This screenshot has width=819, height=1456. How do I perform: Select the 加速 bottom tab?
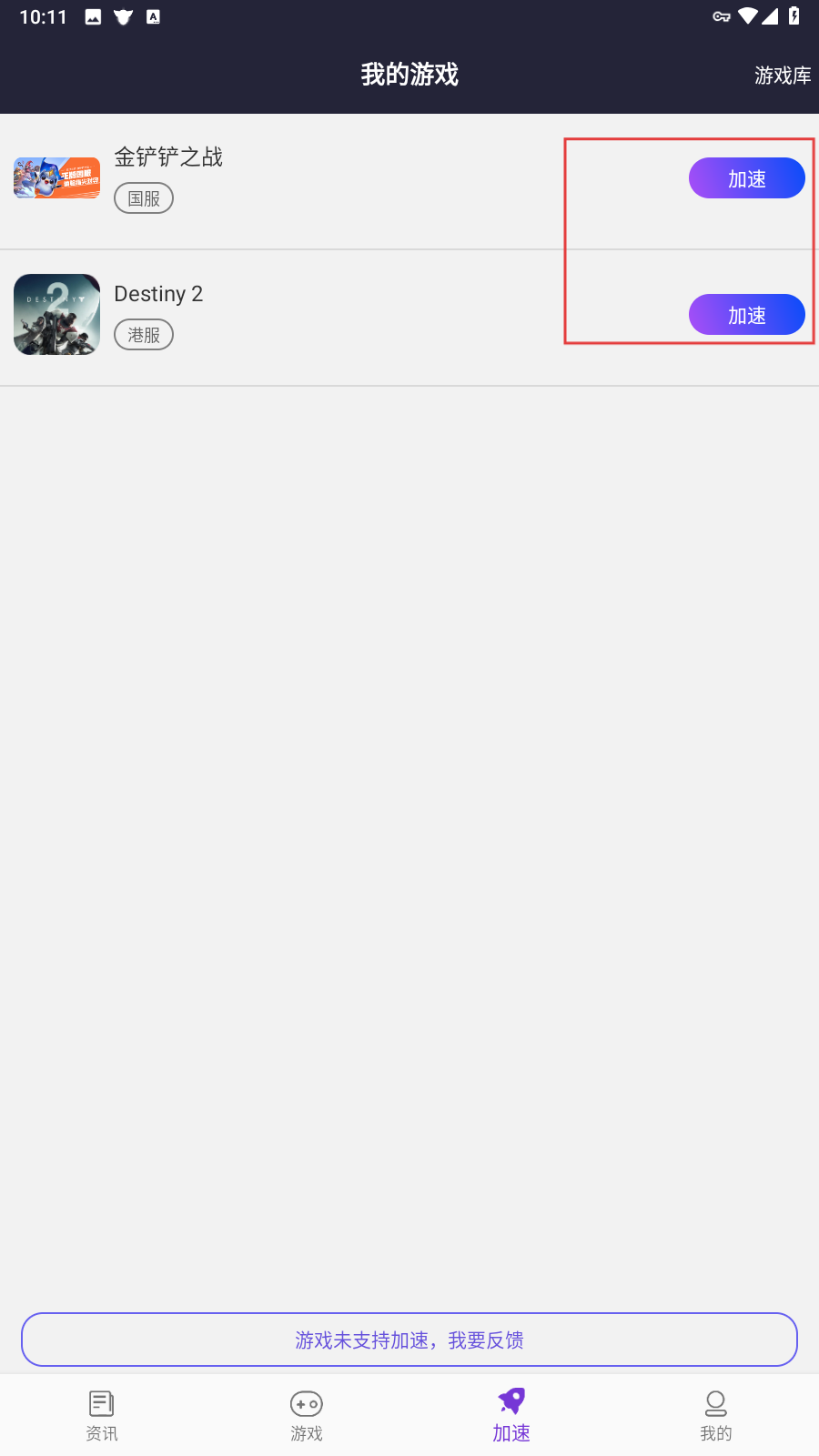(511, 1415)
